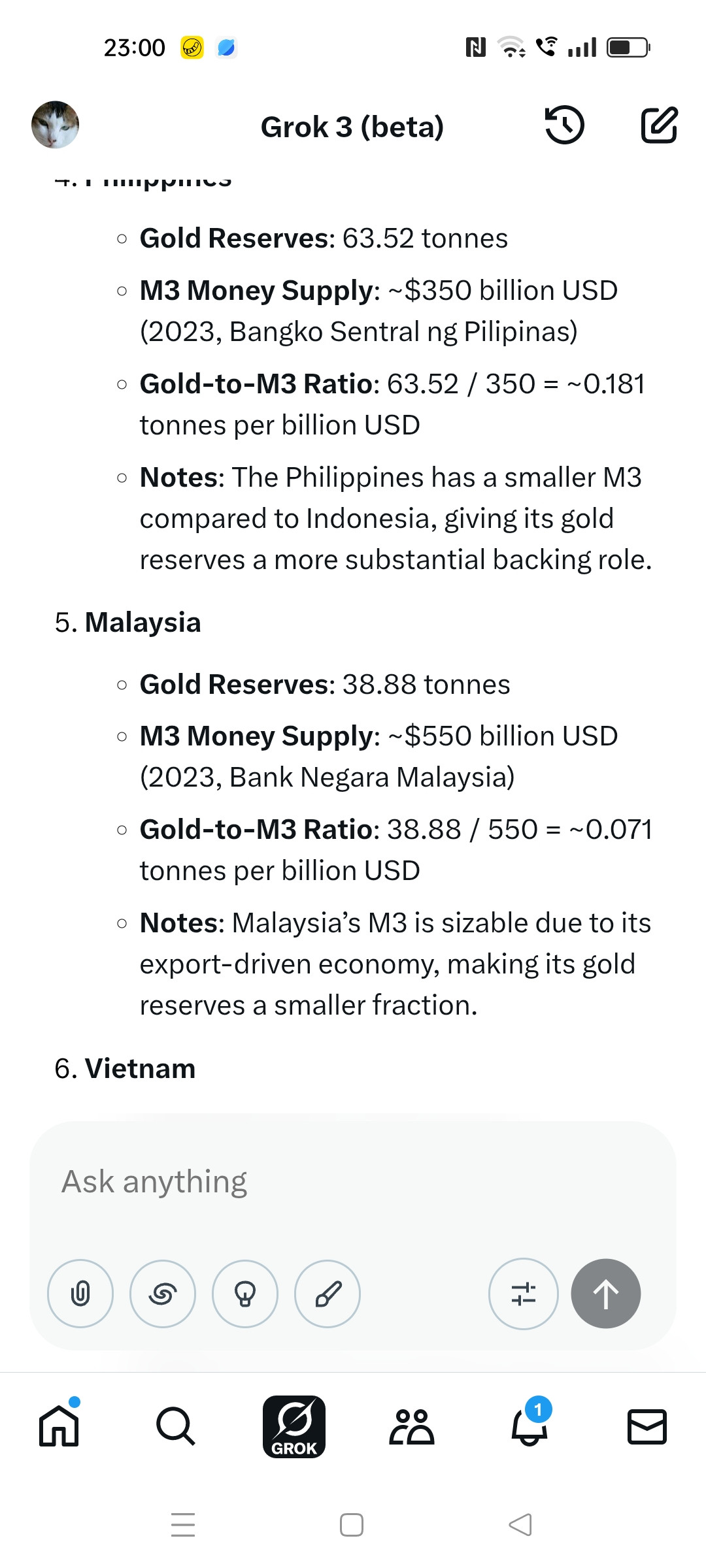706x1568 pixels.
Task: Open Grok chat history
Action: pyautogui.click(x=564, y=125)
